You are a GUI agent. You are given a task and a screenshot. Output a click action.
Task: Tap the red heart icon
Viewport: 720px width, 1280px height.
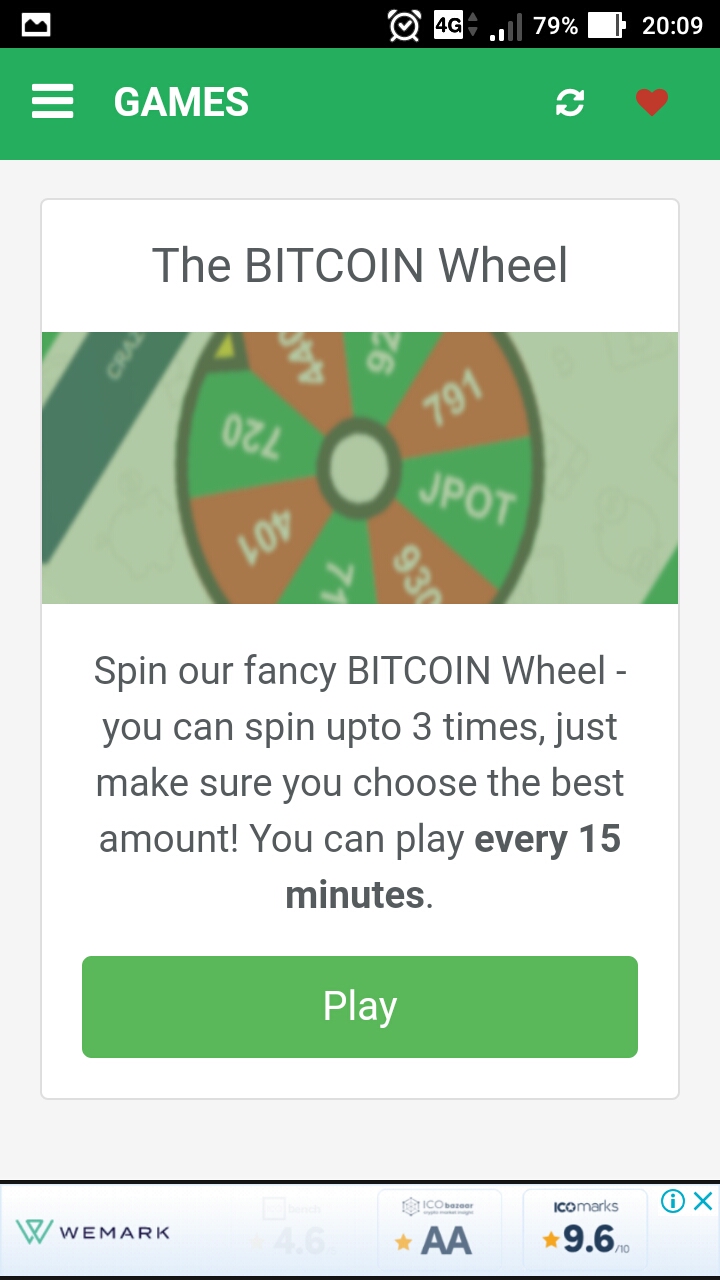click(652, 102)
